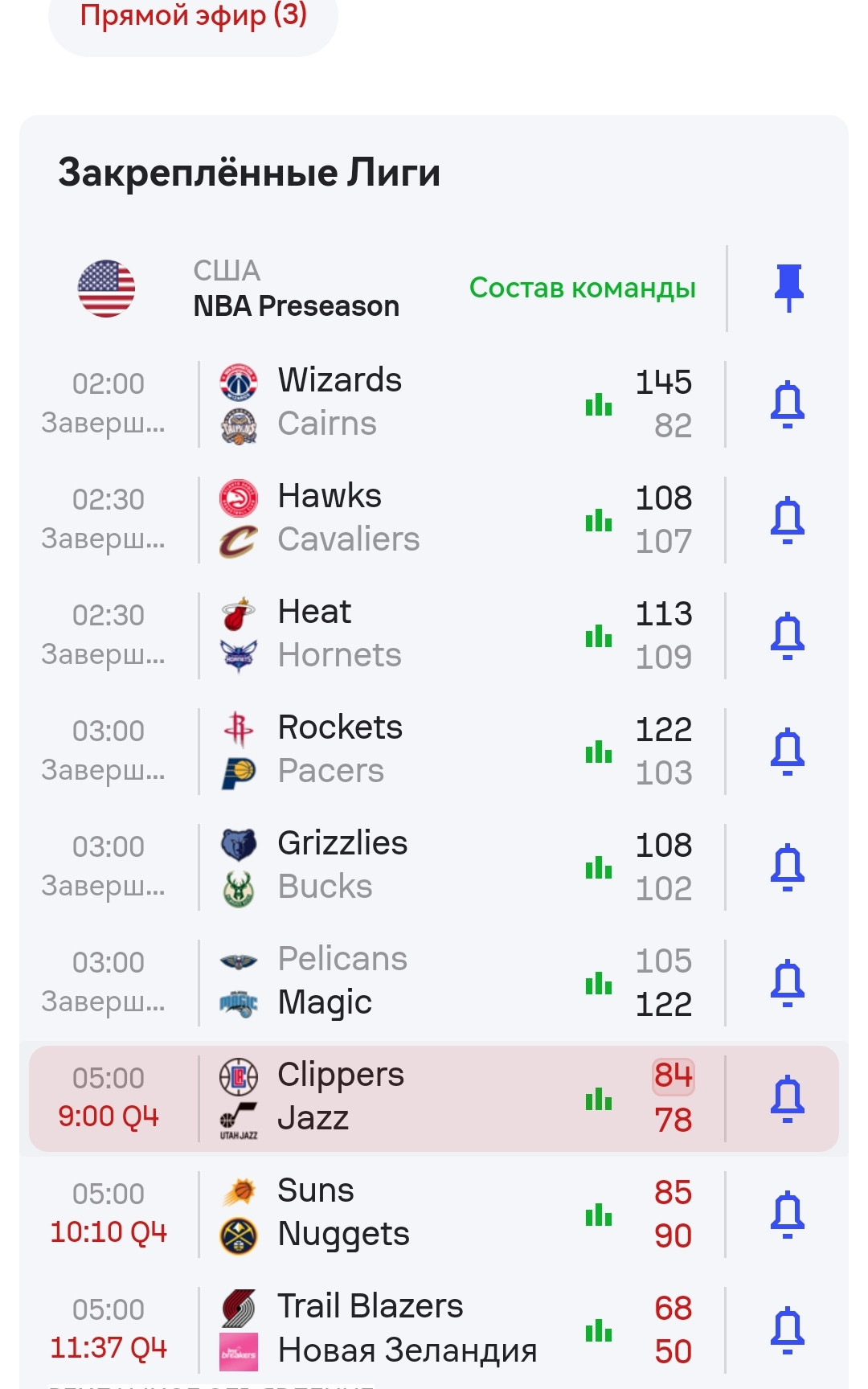Screen dimensions: 868x1389
Task: Tap the bell for Heat vs Hornets
Action: pyautogui.click(x=788, y=636)
